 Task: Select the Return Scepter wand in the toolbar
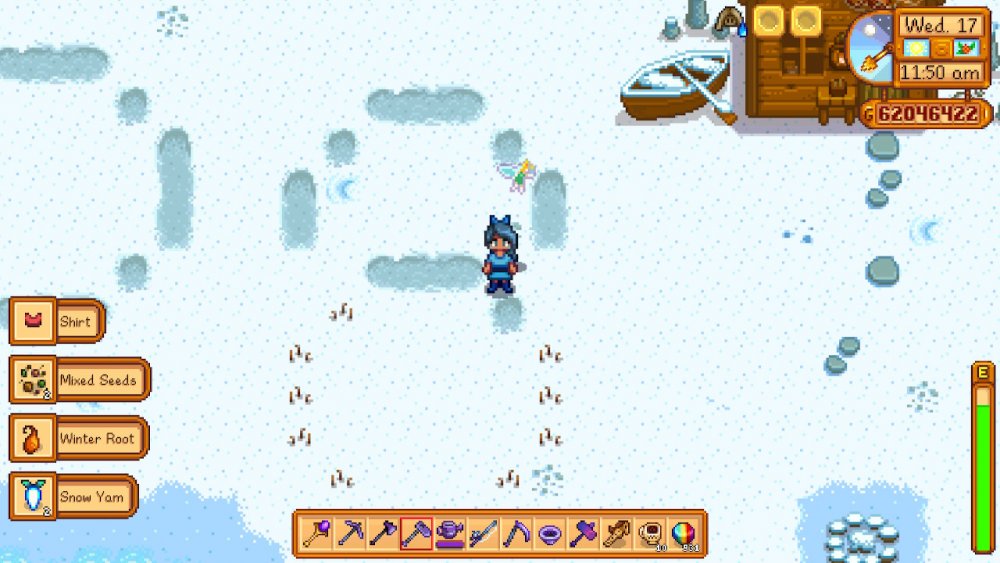point(317,534)
